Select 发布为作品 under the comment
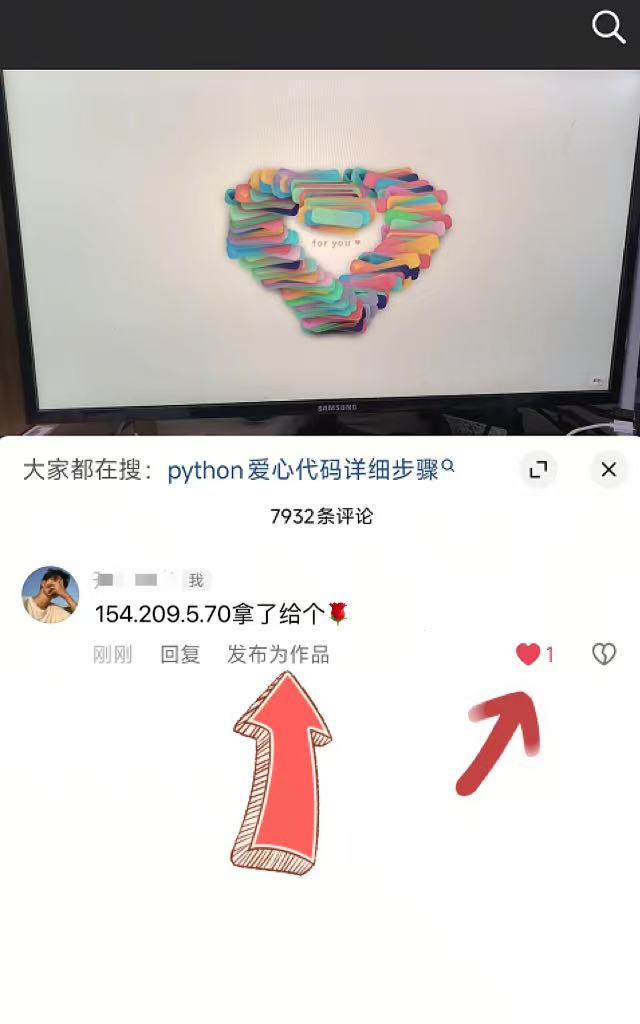Image resolution: width=640 pixels, height=1024 pixels. [278, 655]
